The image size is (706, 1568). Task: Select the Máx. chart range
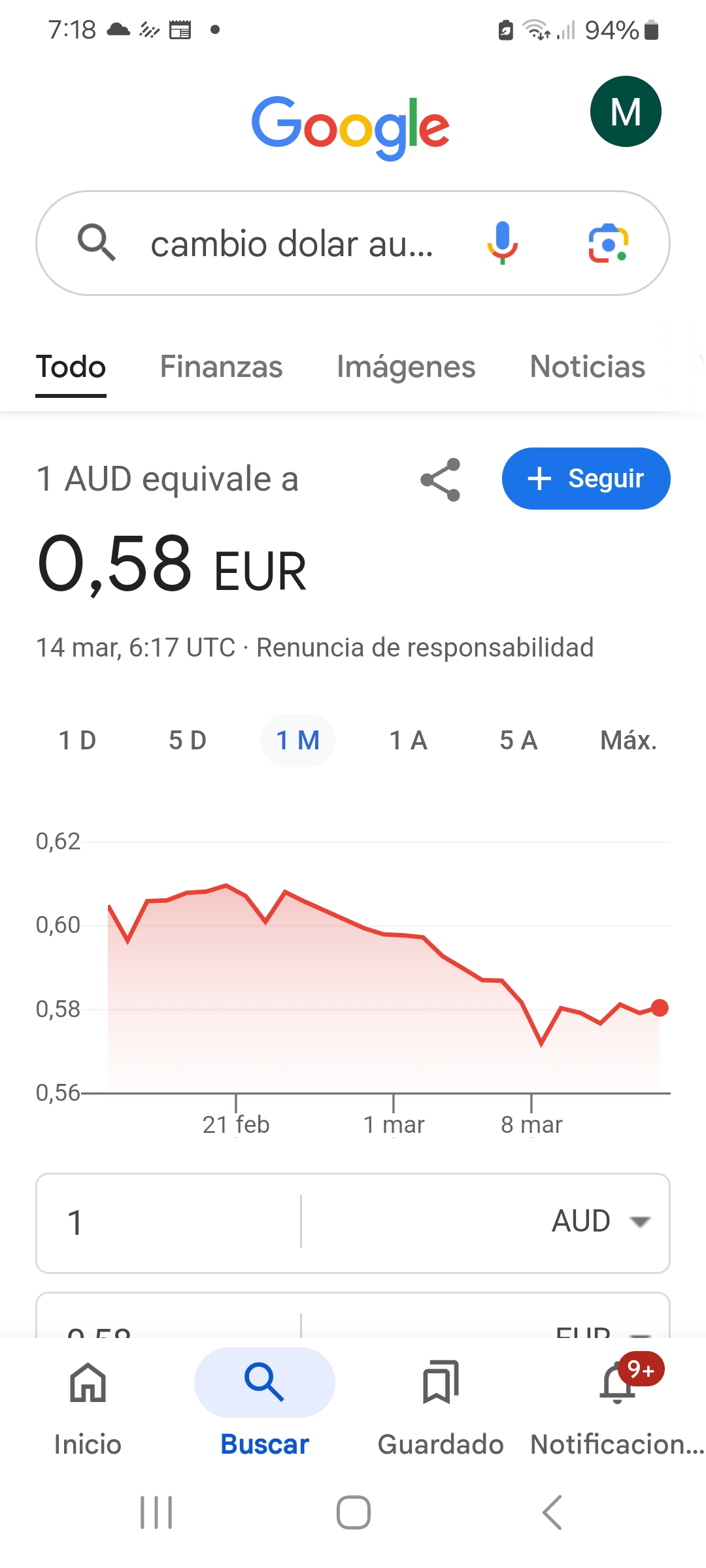click(x=628, y=740)
